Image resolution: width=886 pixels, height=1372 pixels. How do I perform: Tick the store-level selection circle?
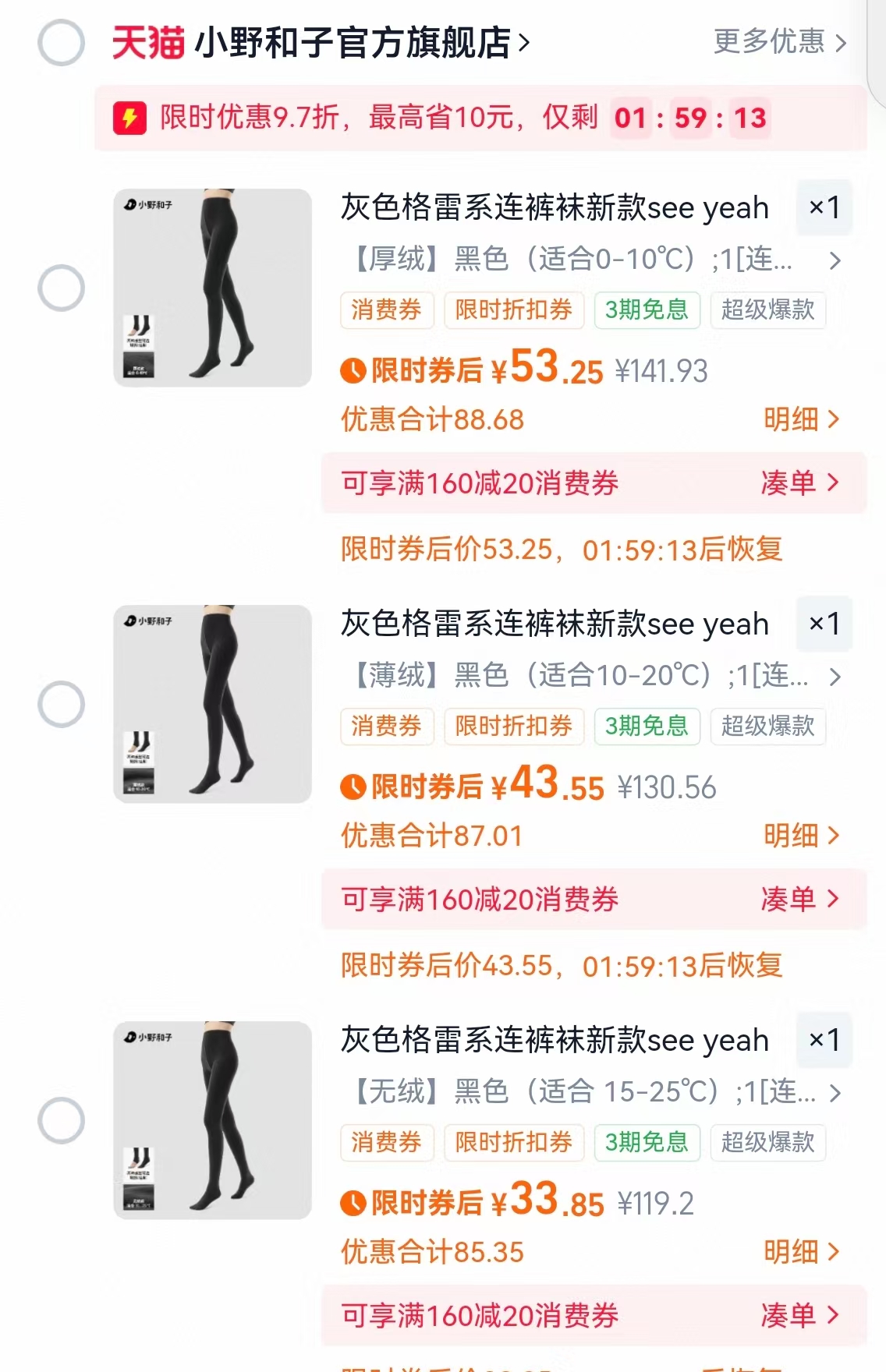click(x=60, y=43)
